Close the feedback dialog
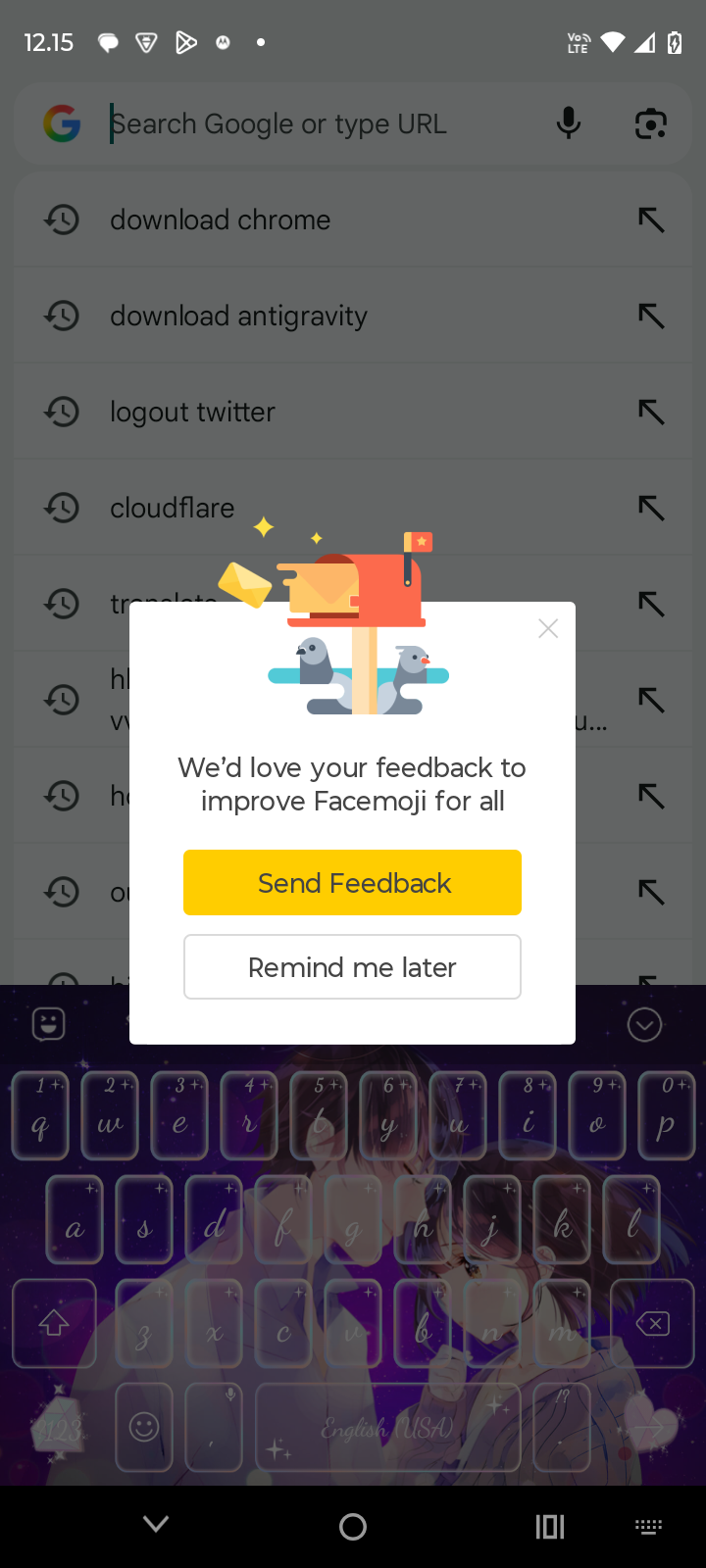This screenshot has width=706, height=1568. coord(548,628)
